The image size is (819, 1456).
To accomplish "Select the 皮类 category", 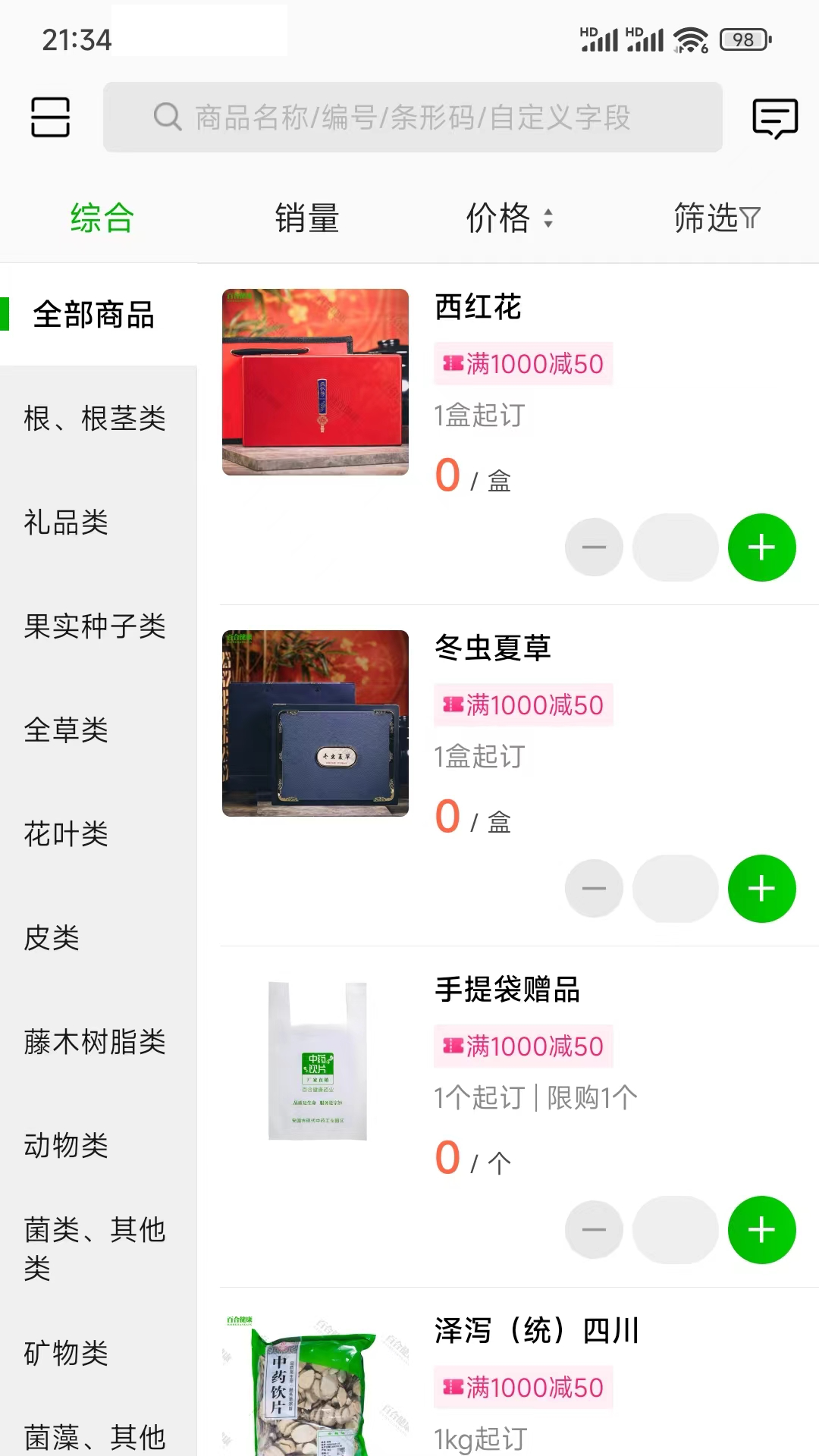I will (x=52, y=938).
